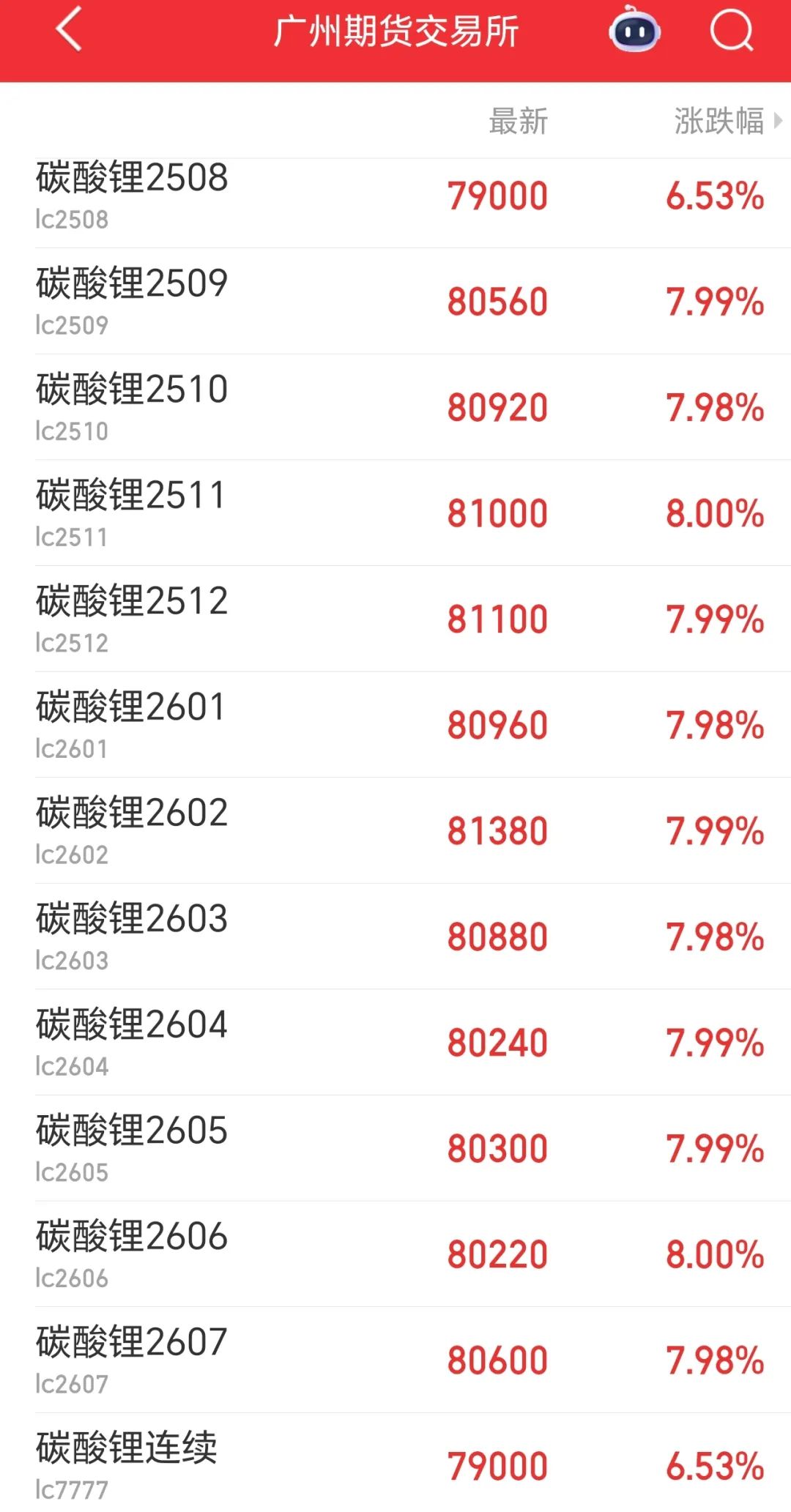Open 碳酸锂2508 contract details

coord(395,196)
